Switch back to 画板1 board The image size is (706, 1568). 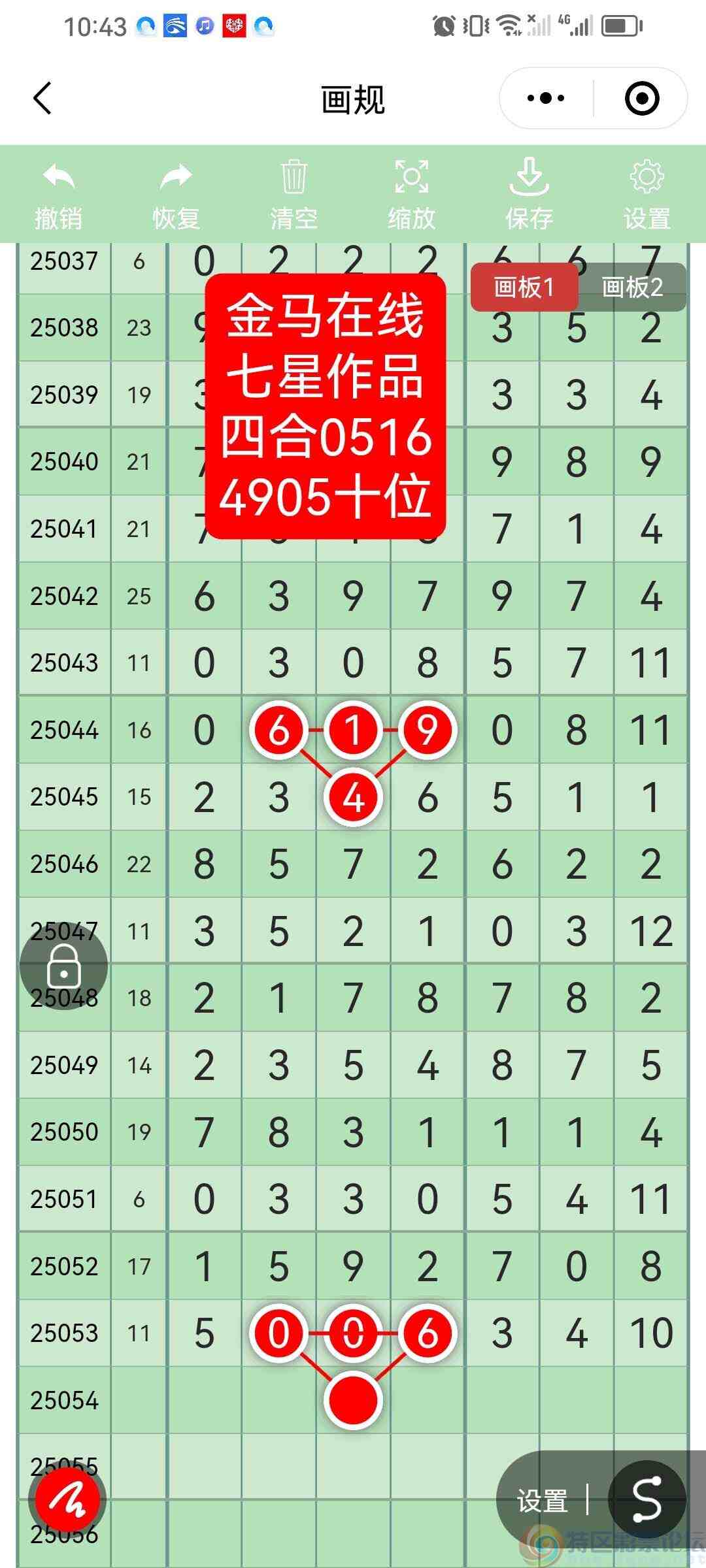point(524,287)
